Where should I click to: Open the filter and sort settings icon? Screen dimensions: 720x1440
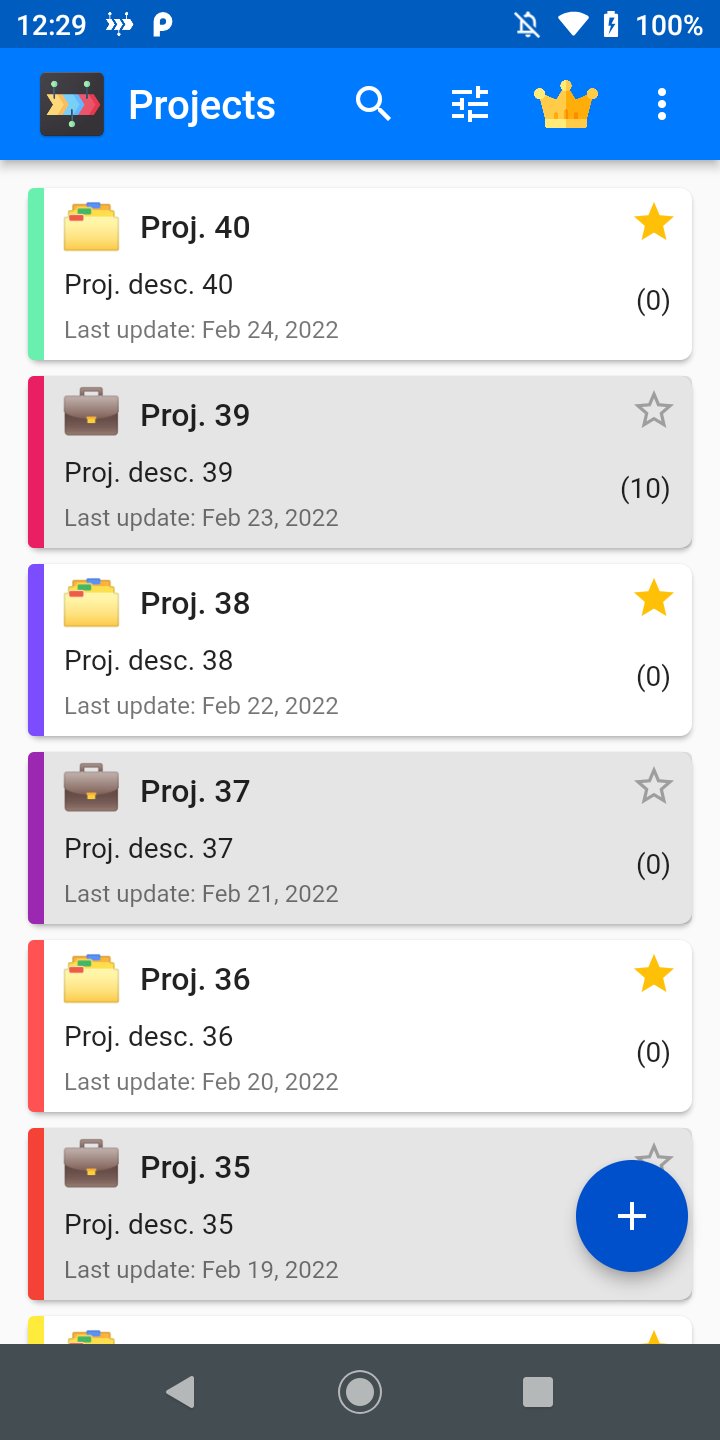(x=470, y=104)
